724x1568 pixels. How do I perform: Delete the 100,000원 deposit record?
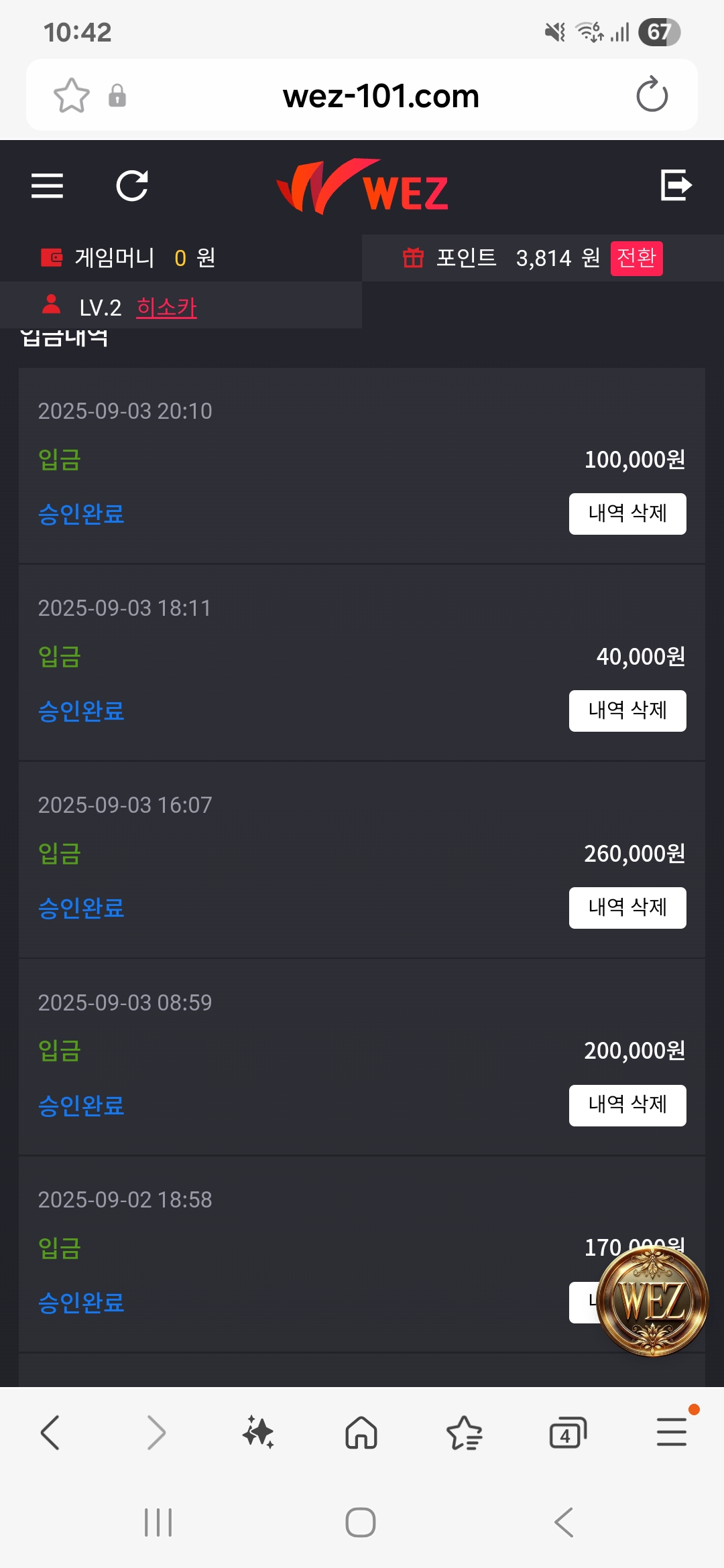pyautogui.click(x=627, y=514)
